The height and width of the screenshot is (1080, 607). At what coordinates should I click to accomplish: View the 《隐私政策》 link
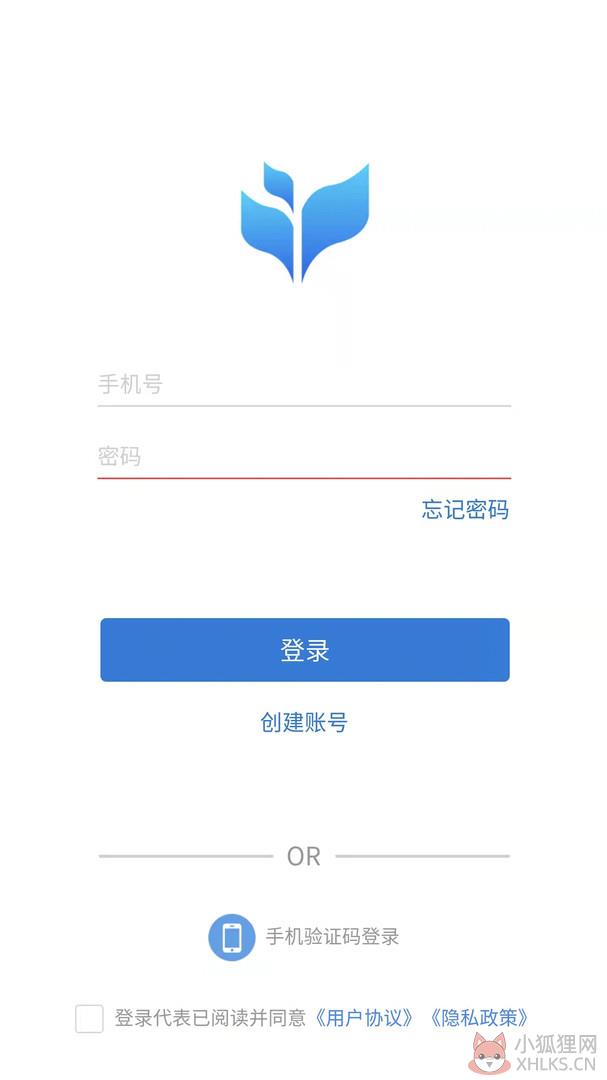pos(480,1018)
